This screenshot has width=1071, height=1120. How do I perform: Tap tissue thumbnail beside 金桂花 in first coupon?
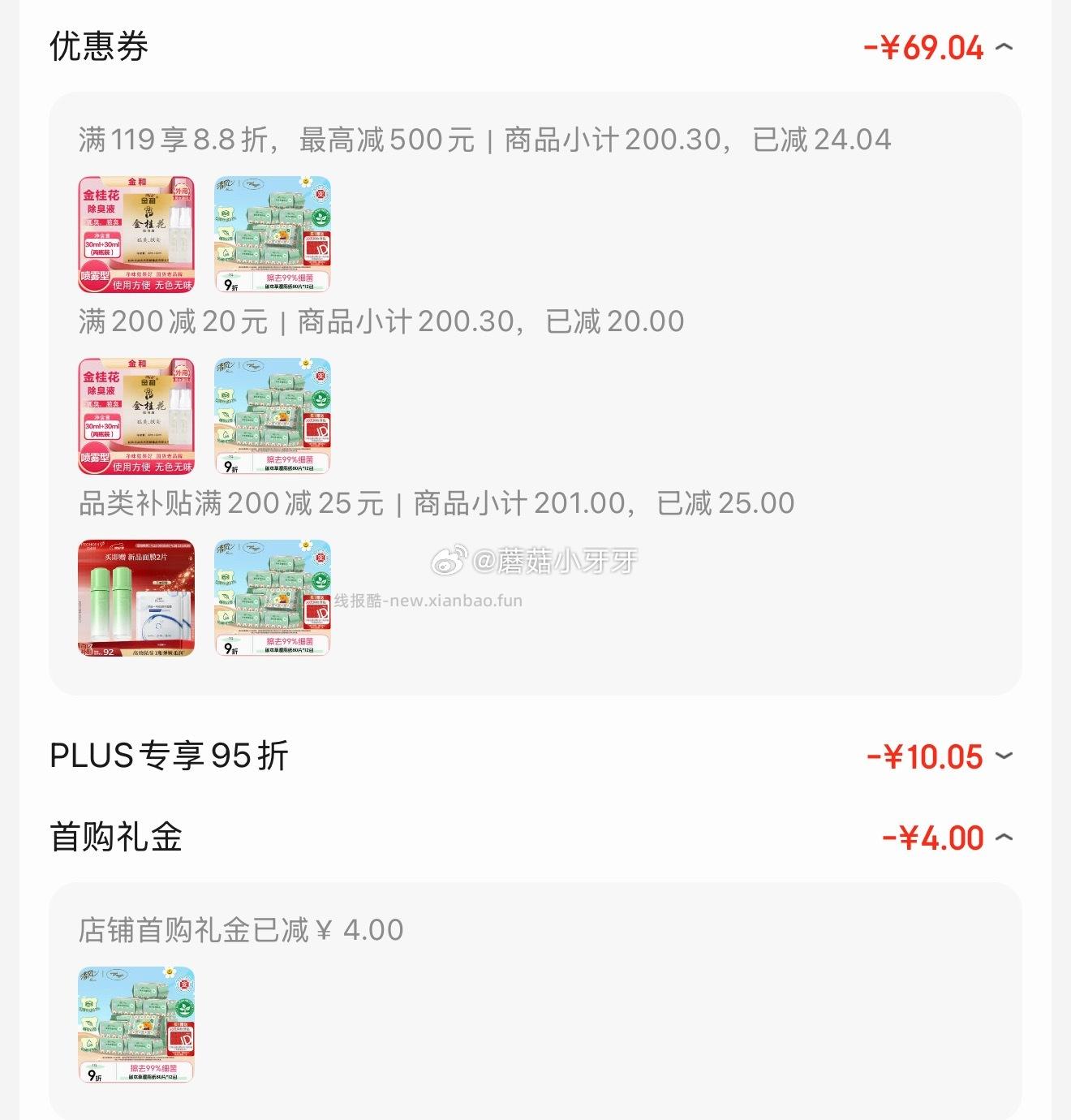(273, 235)
